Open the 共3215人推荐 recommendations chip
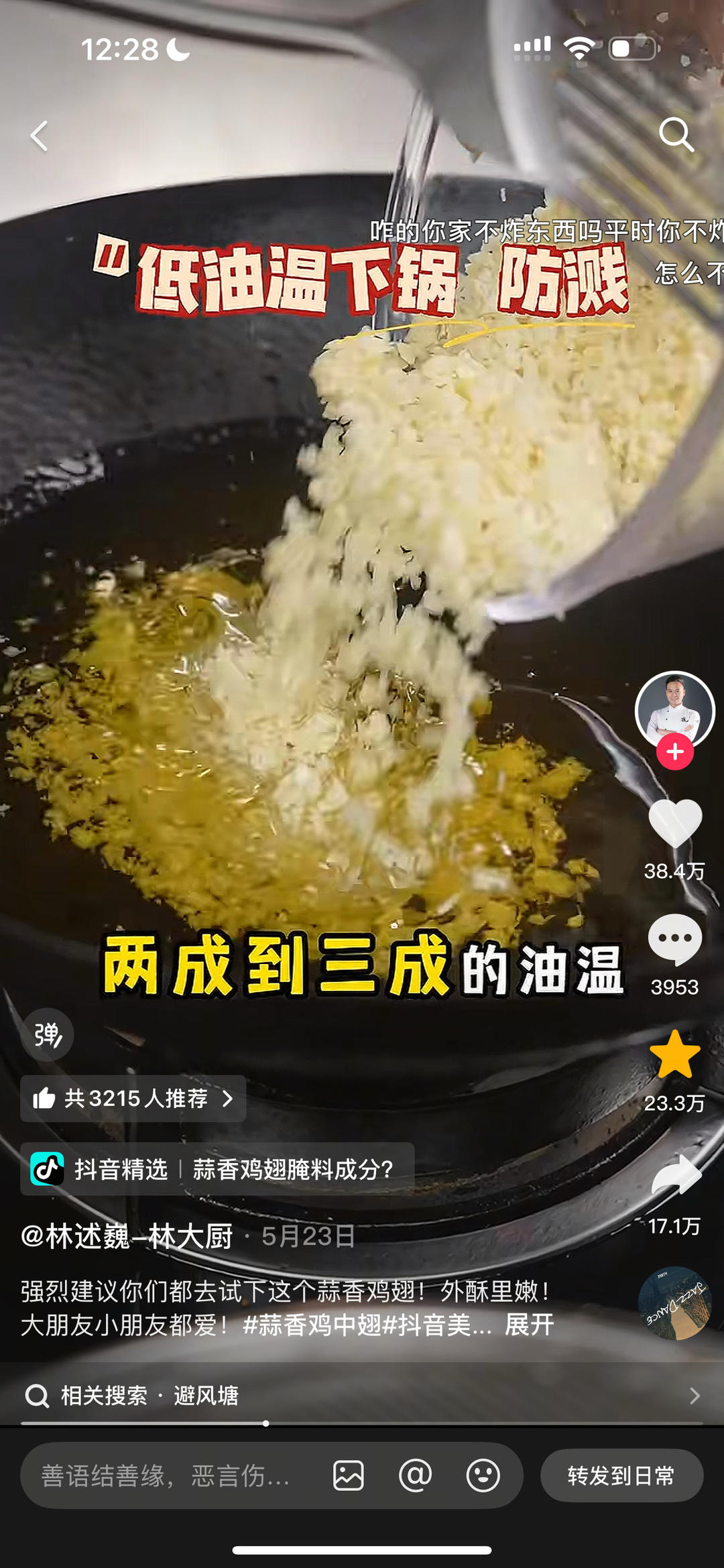The height and width of the screenshot is (1568, 724). (x=133, y=1099)
